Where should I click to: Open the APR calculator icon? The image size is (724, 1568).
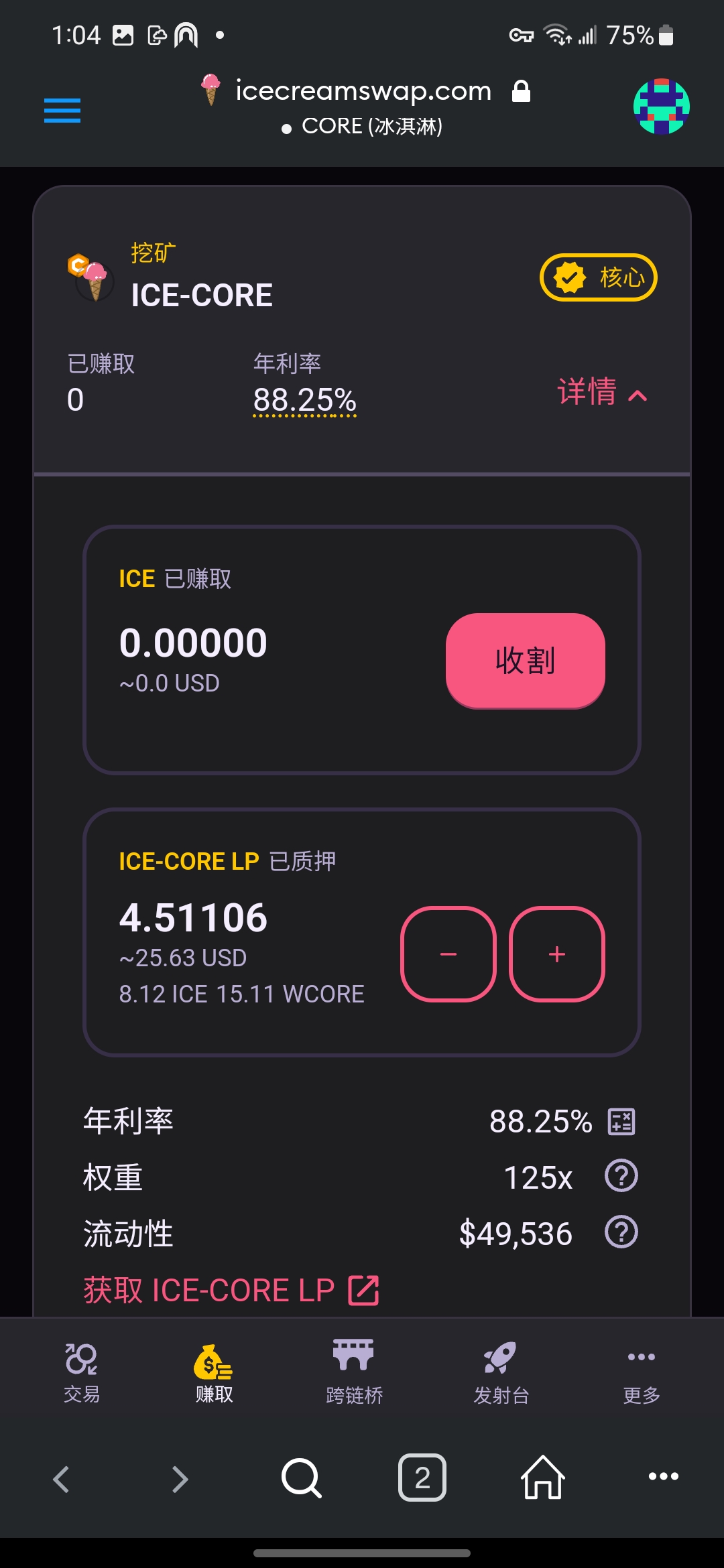pos(621,1122)
